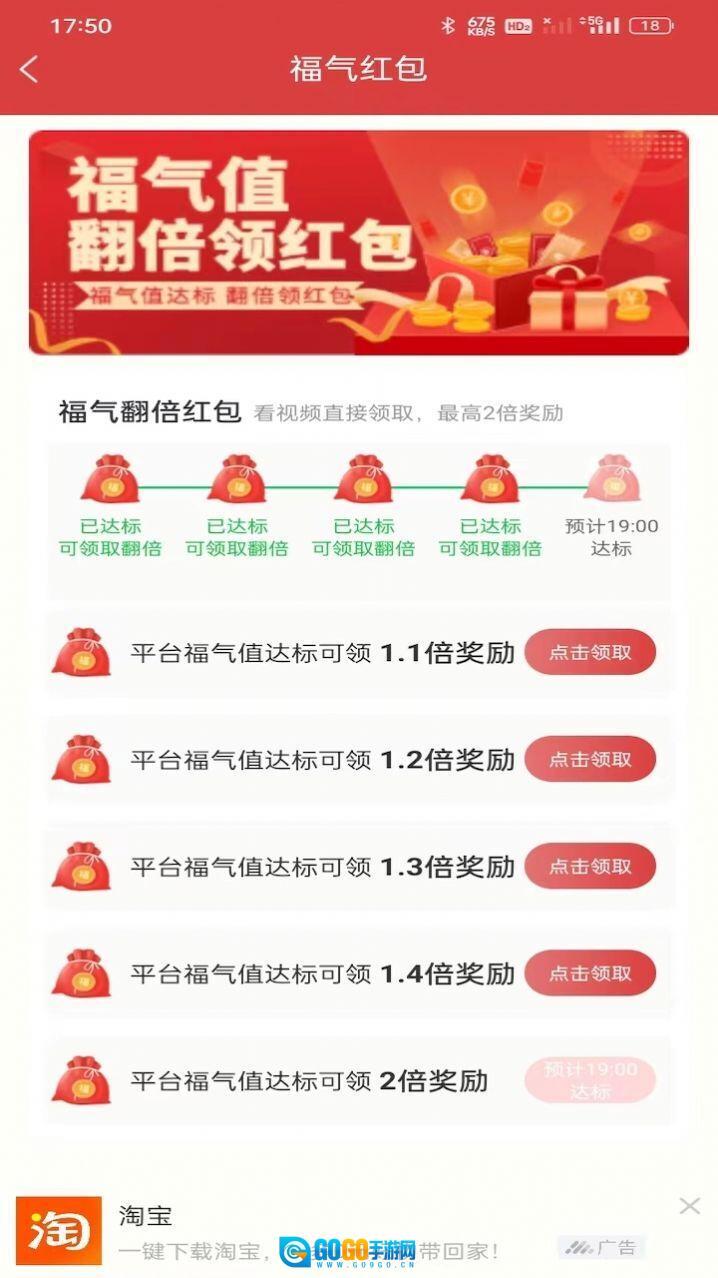Tap 点击领取 for 1.4倍奖励
The height and width of the screenshot is (1278, 718).
590,973
